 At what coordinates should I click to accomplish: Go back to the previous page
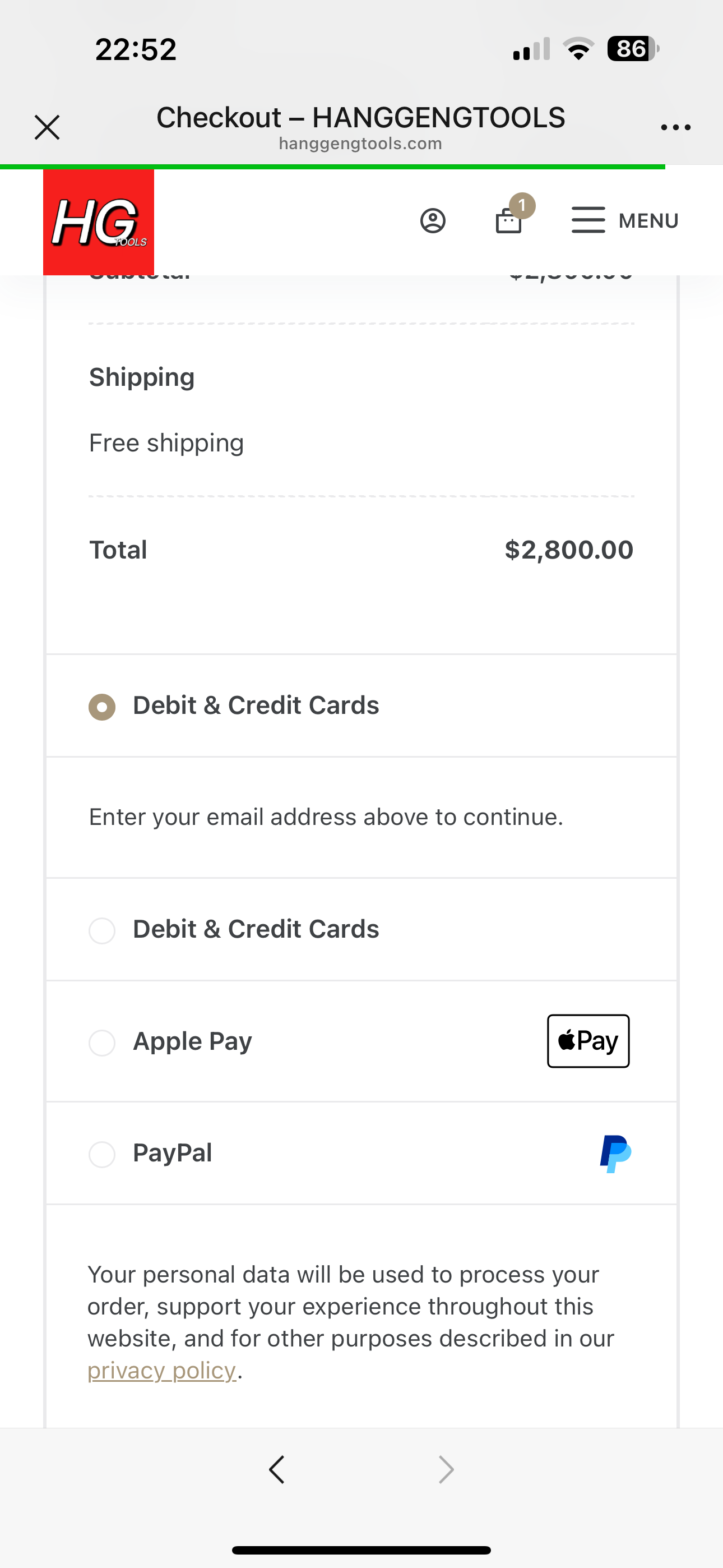(x=277, y=1469)
